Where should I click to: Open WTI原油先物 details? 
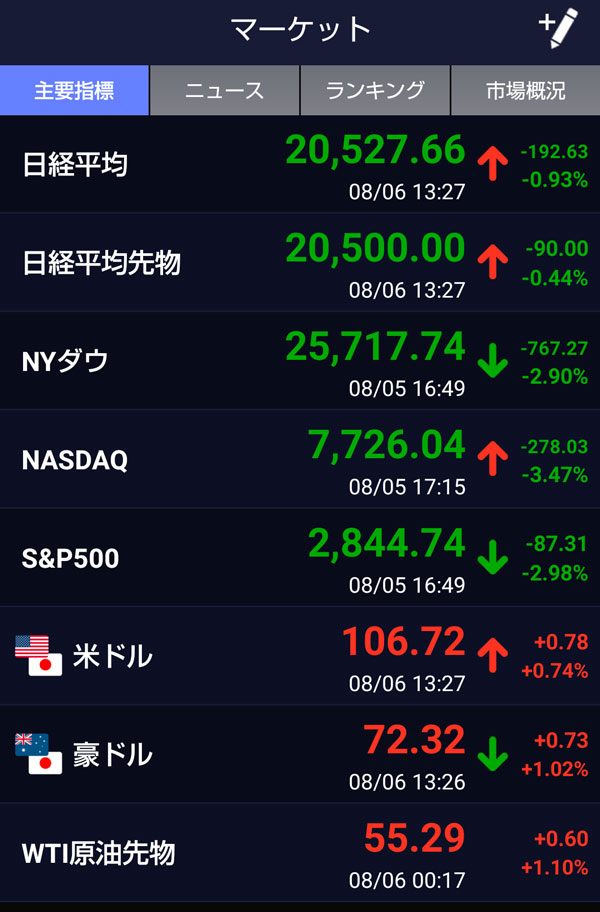click(300, 853)
